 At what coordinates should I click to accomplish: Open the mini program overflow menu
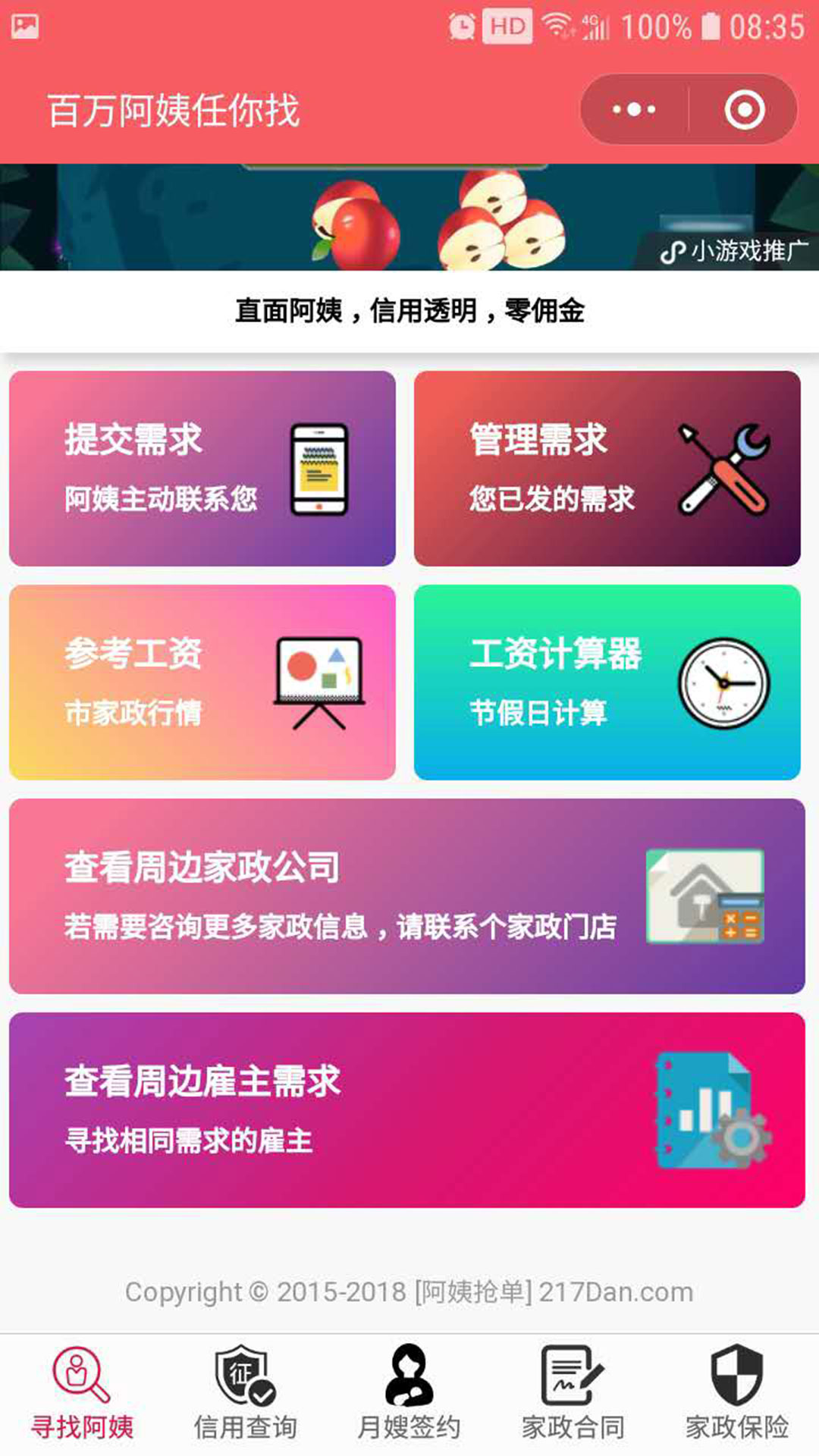point(634,110)
